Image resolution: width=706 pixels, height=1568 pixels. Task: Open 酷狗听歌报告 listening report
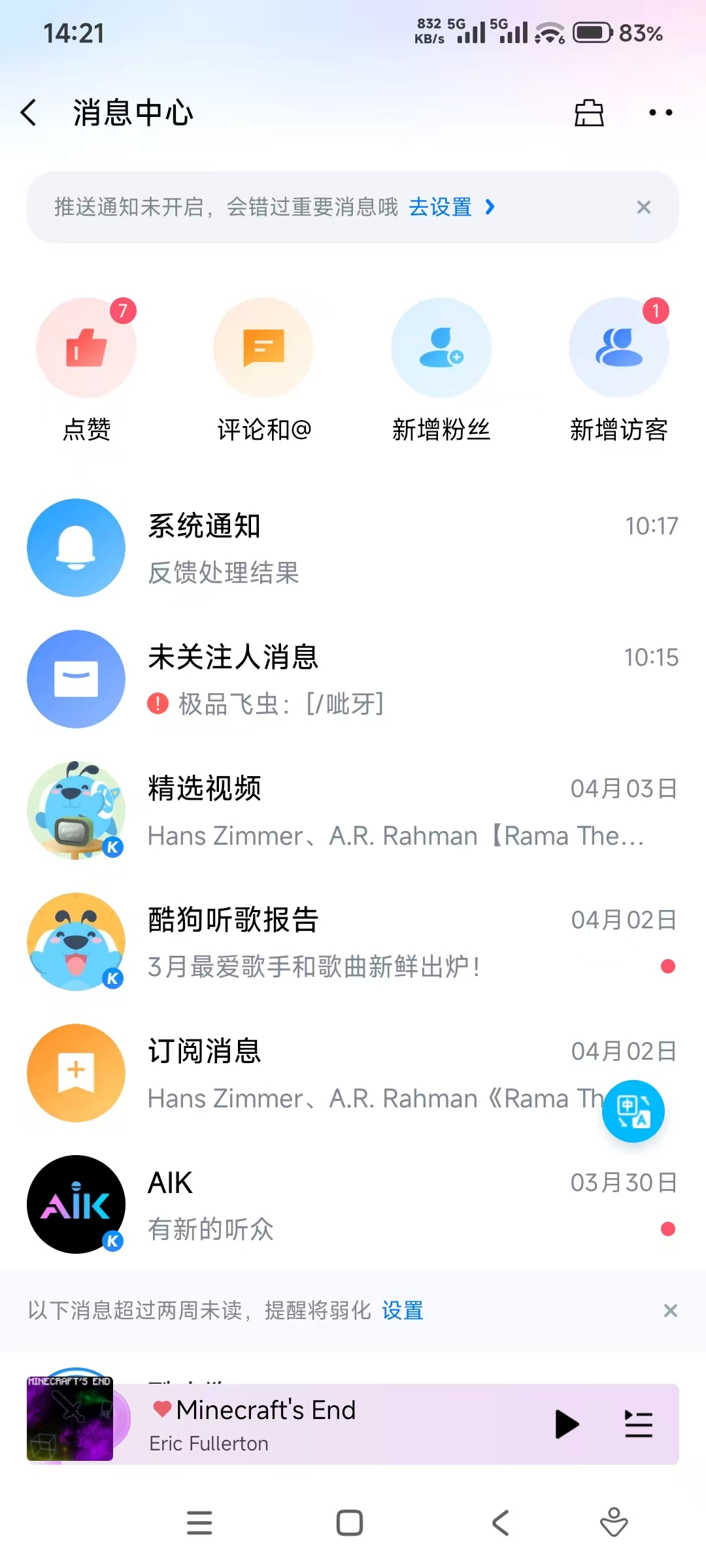coord(353,942)
